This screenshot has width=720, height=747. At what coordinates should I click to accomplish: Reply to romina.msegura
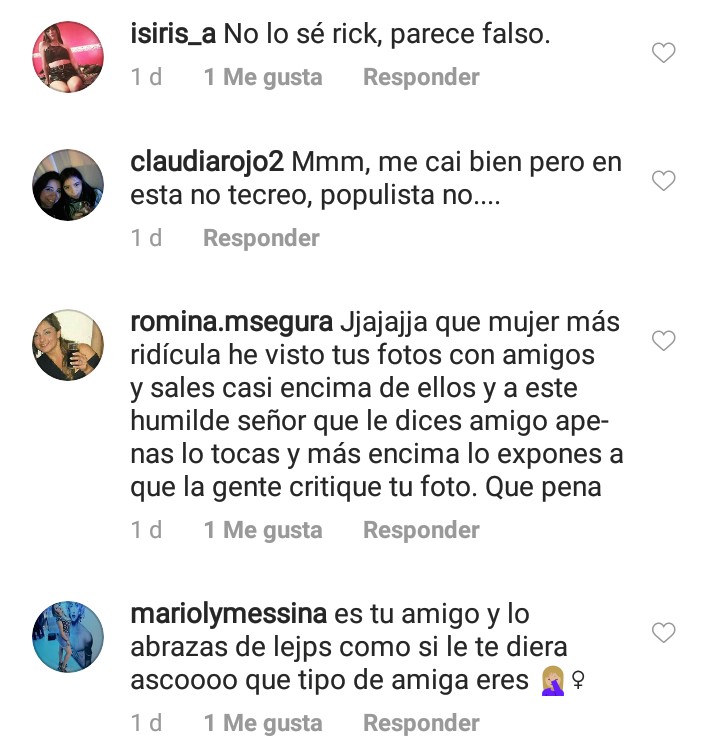point(420,530)
